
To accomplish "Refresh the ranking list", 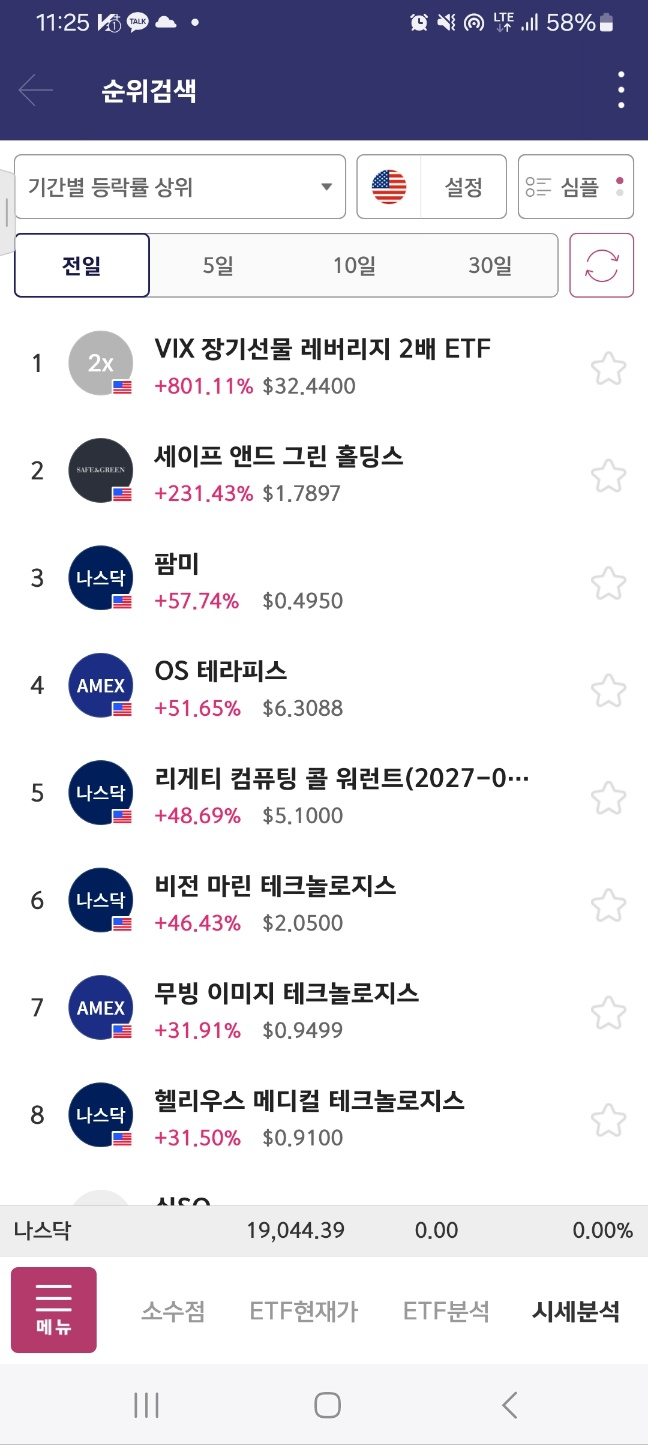I will coord(602,265).
